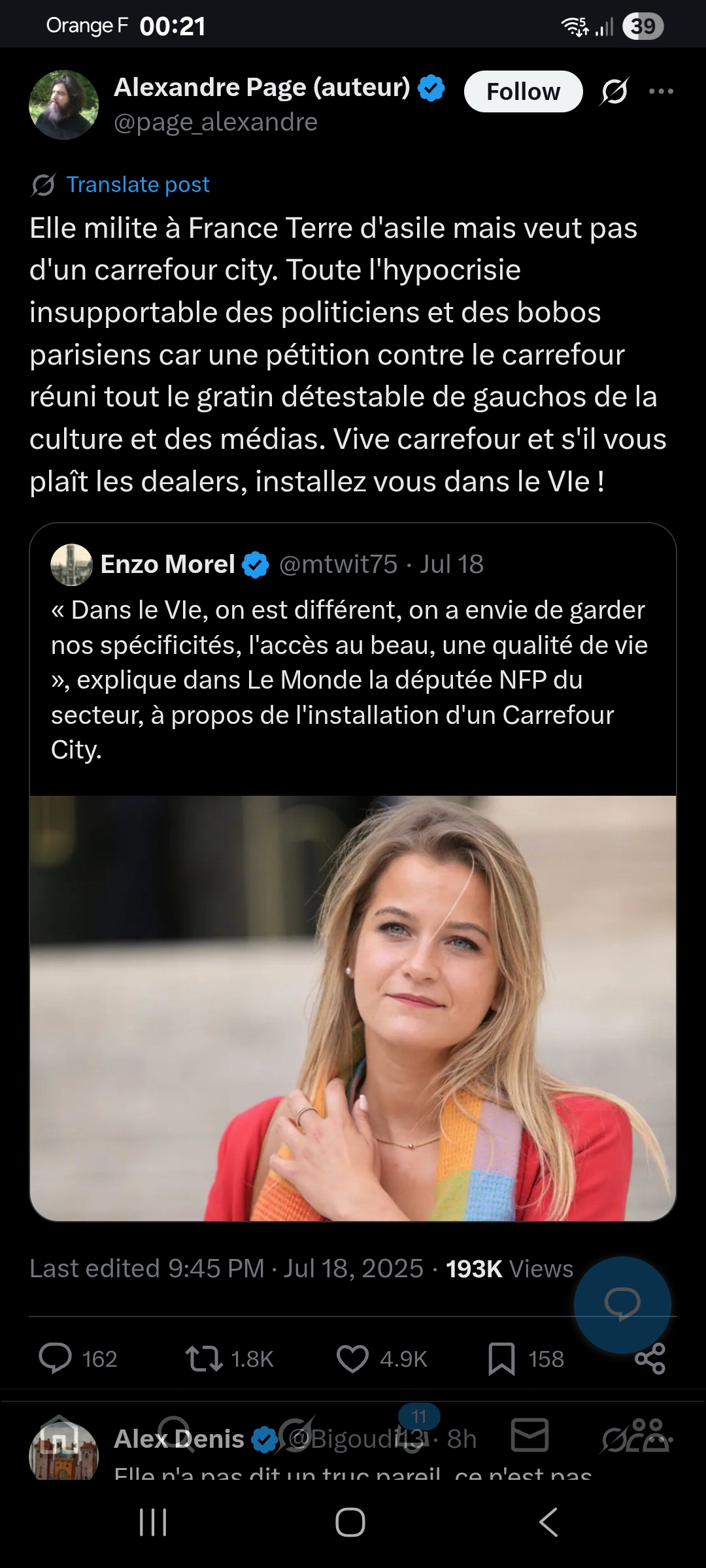Screen dimensions: 706x1568
Task: Open the 193K Views count
Action: pos(509,1269)
